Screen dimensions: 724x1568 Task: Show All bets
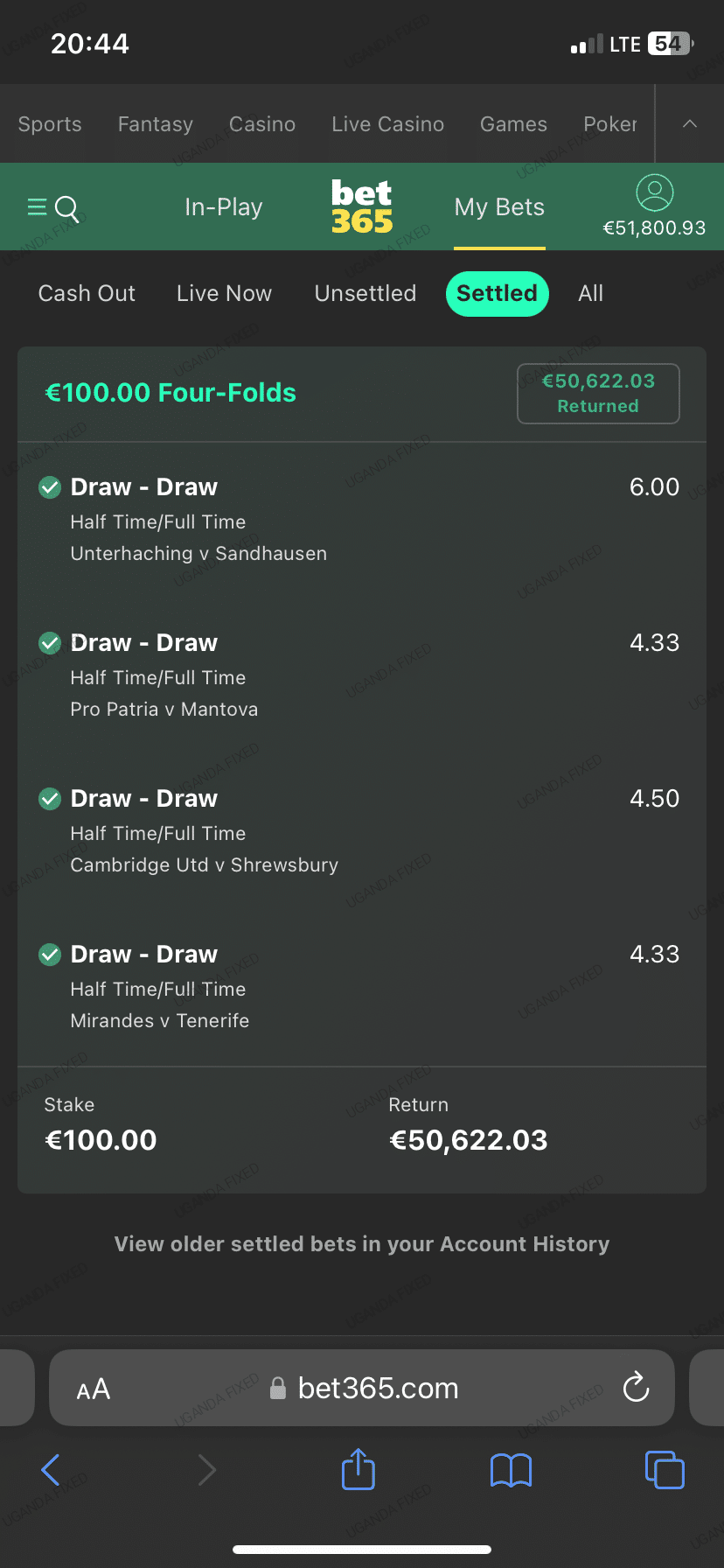pyautogui.click(x=591, y=293)
